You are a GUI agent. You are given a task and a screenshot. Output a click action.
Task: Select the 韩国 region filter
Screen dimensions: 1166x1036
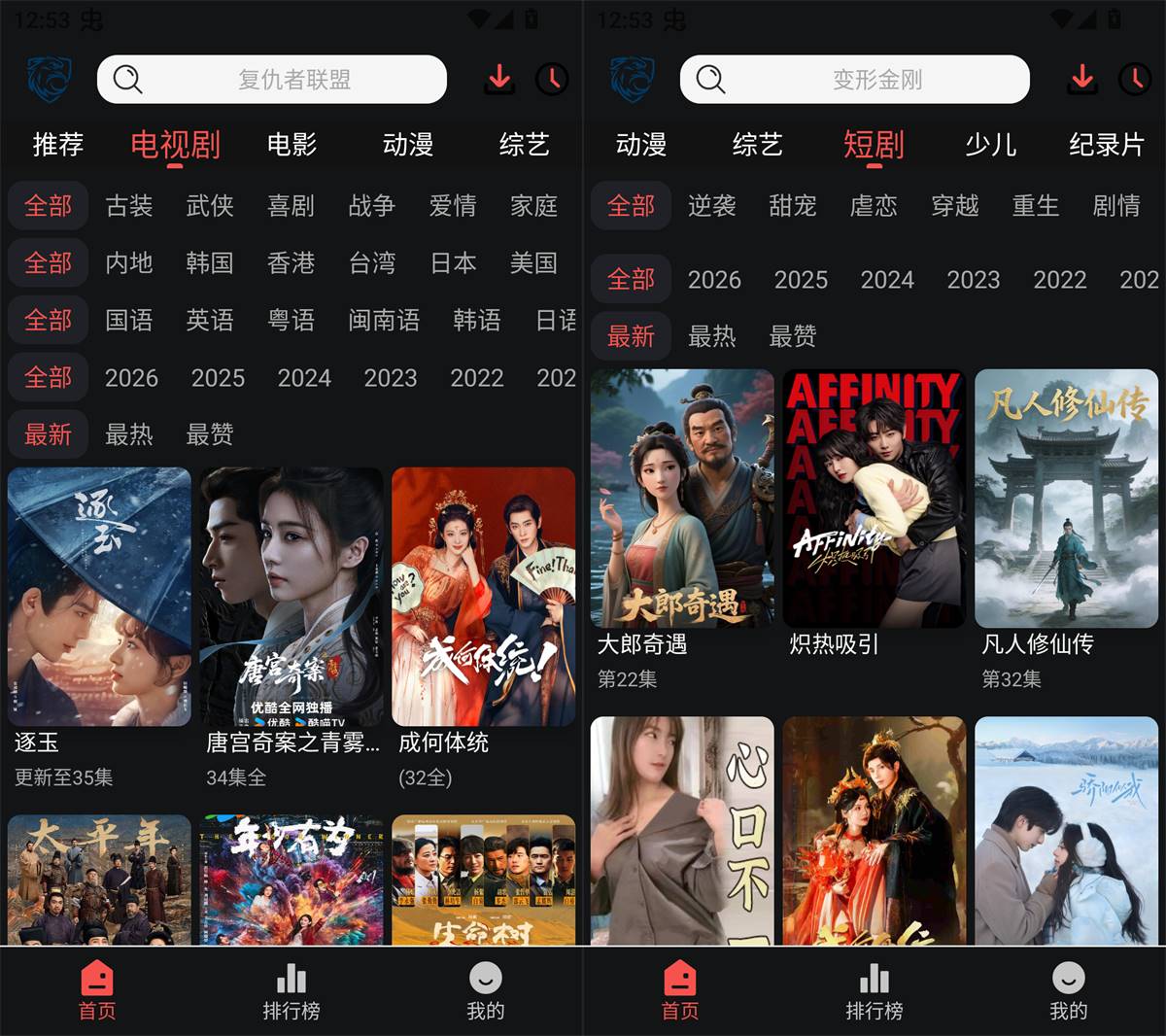tap(210, 263)
